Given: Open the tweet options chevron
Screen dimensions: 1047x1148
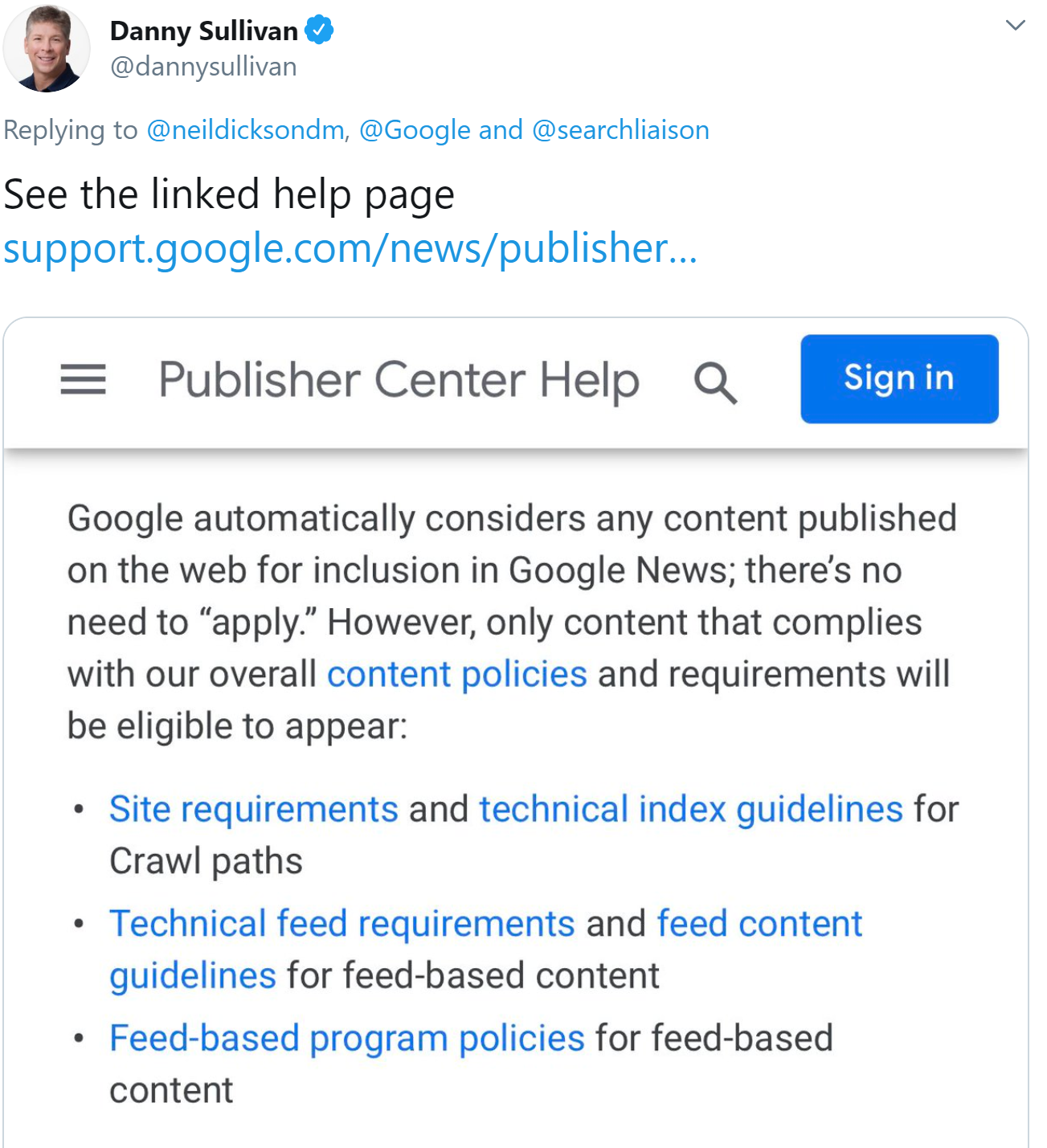Looking at the screenshot, I should coord(1015,24).
